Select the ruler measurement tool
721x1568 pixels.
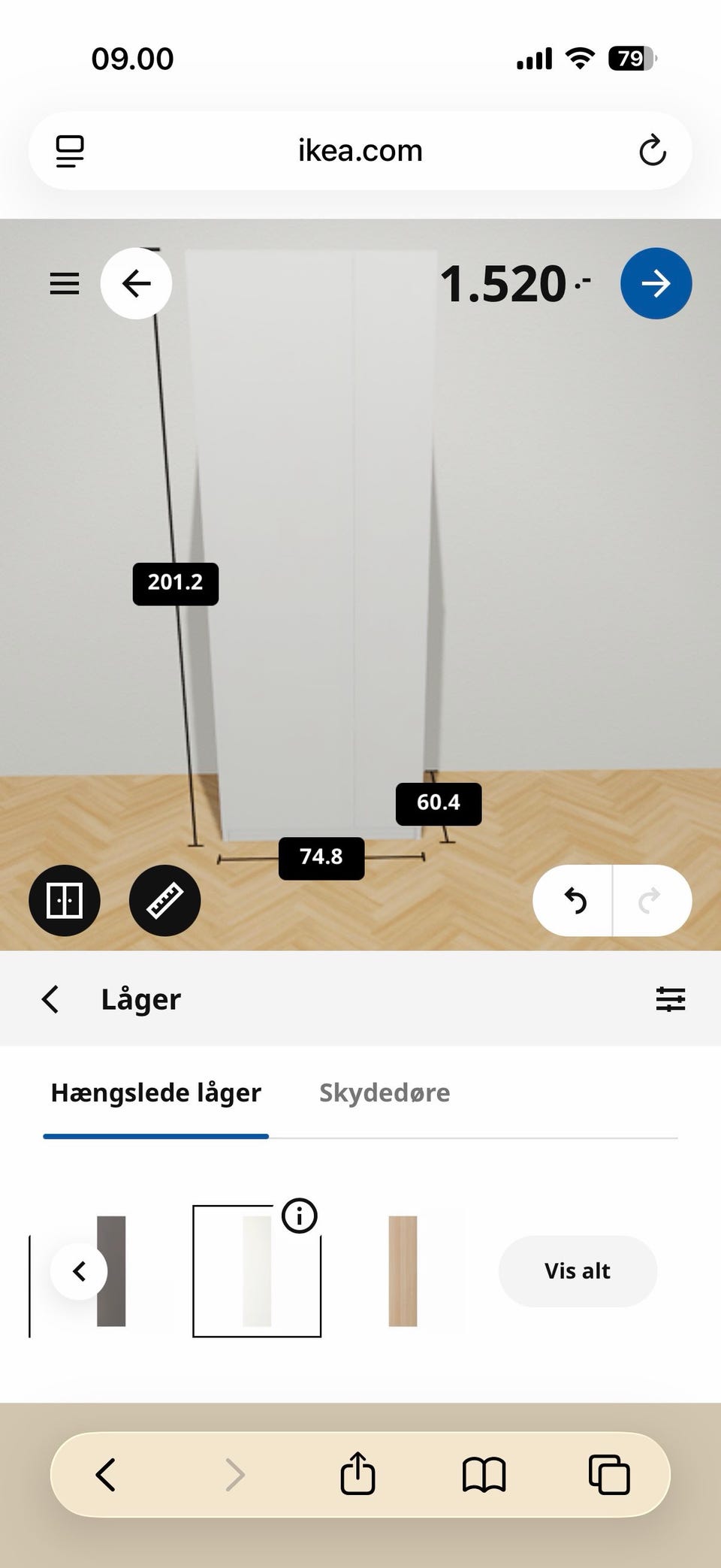click(164, 901)
